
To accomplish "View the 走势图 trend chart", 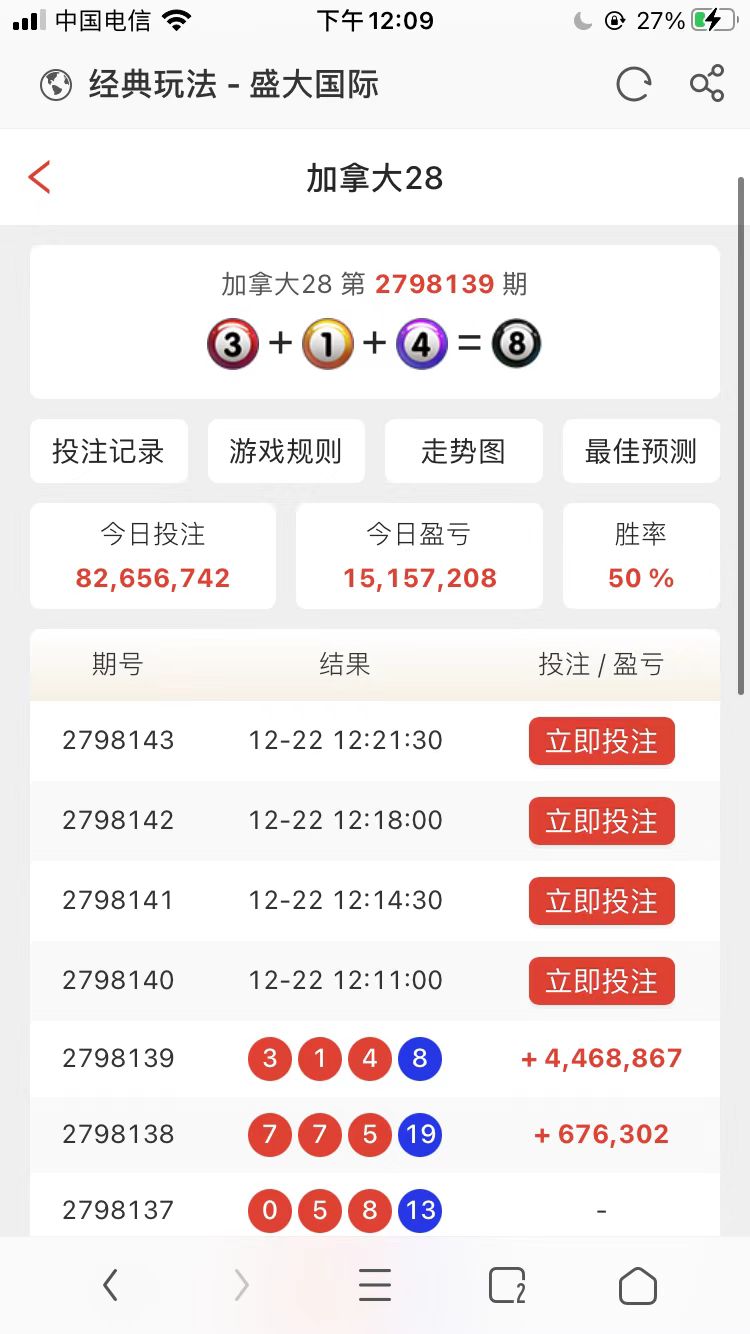I will tap(463, 451).
